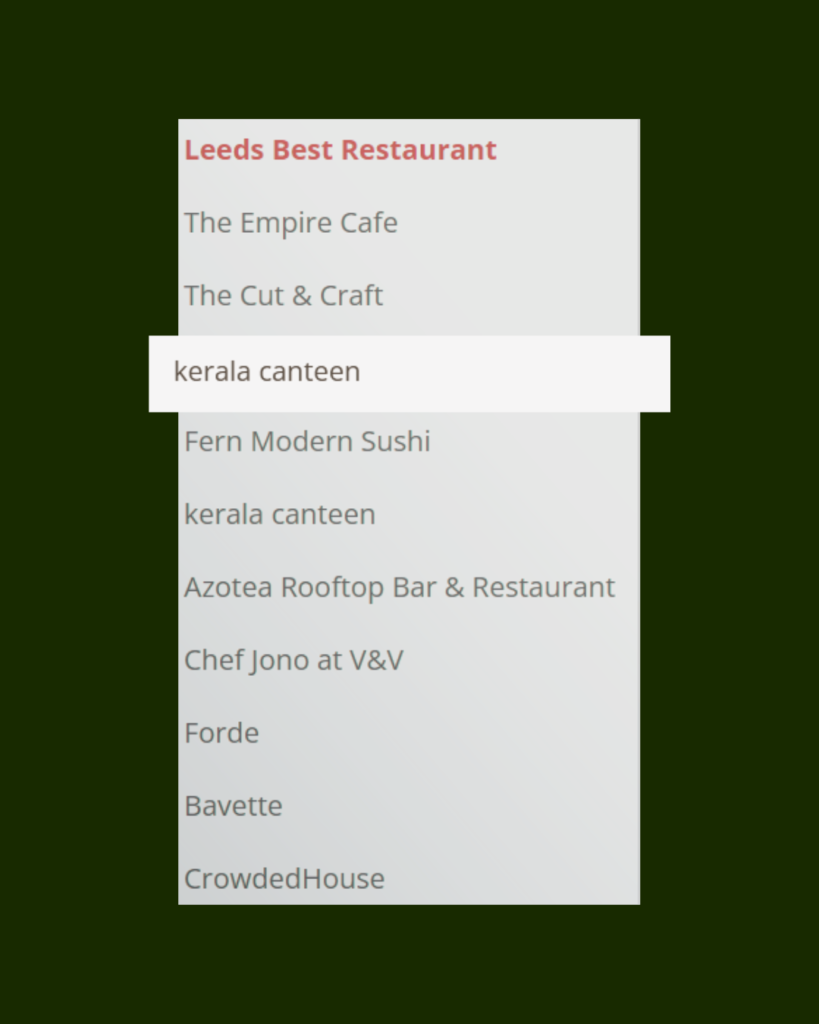Open The Empire Cafe entry

[291, 222]
